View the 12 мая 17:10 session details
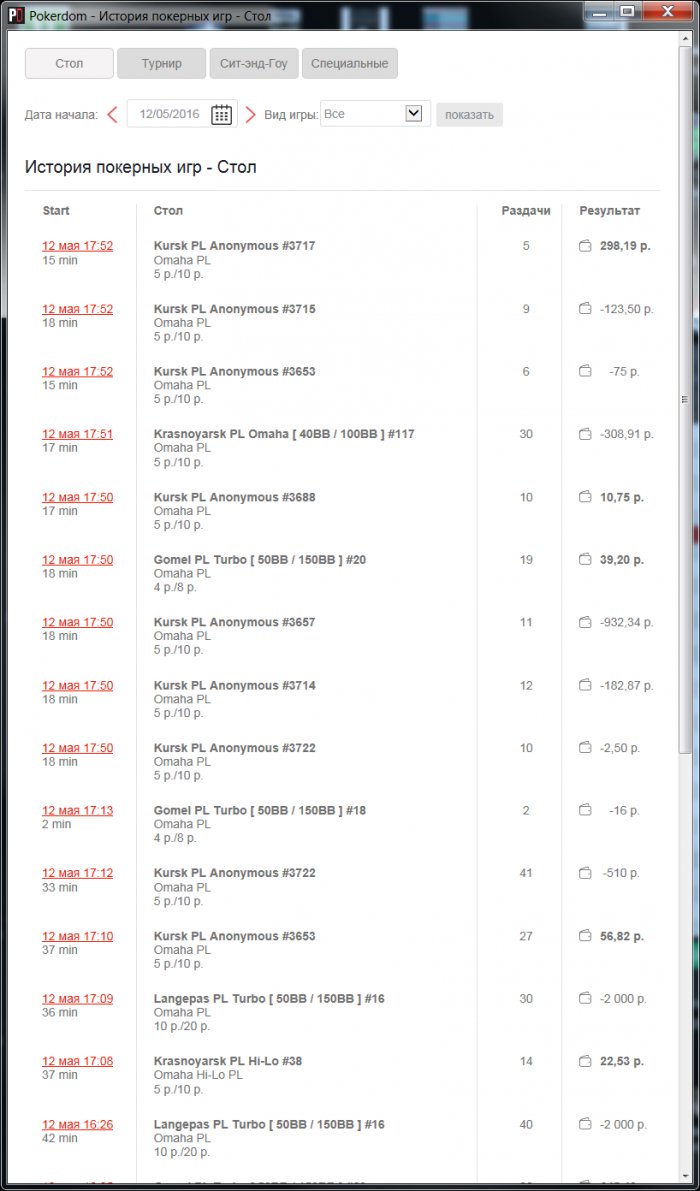The height and width of the screenshot is (1191, 700). click(x=77, y=936)
